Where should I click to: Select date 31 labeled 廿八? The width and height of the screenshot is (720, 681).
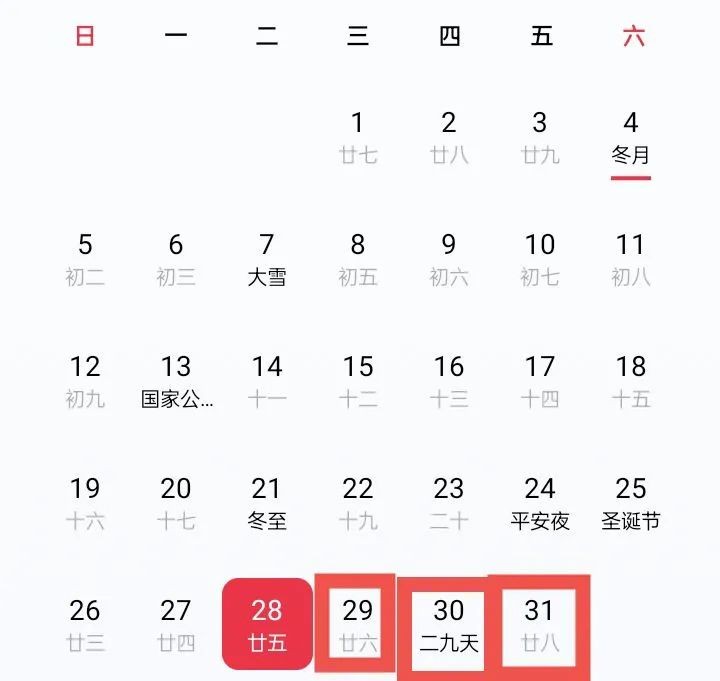pyautogui.click(x=540, y=624)
